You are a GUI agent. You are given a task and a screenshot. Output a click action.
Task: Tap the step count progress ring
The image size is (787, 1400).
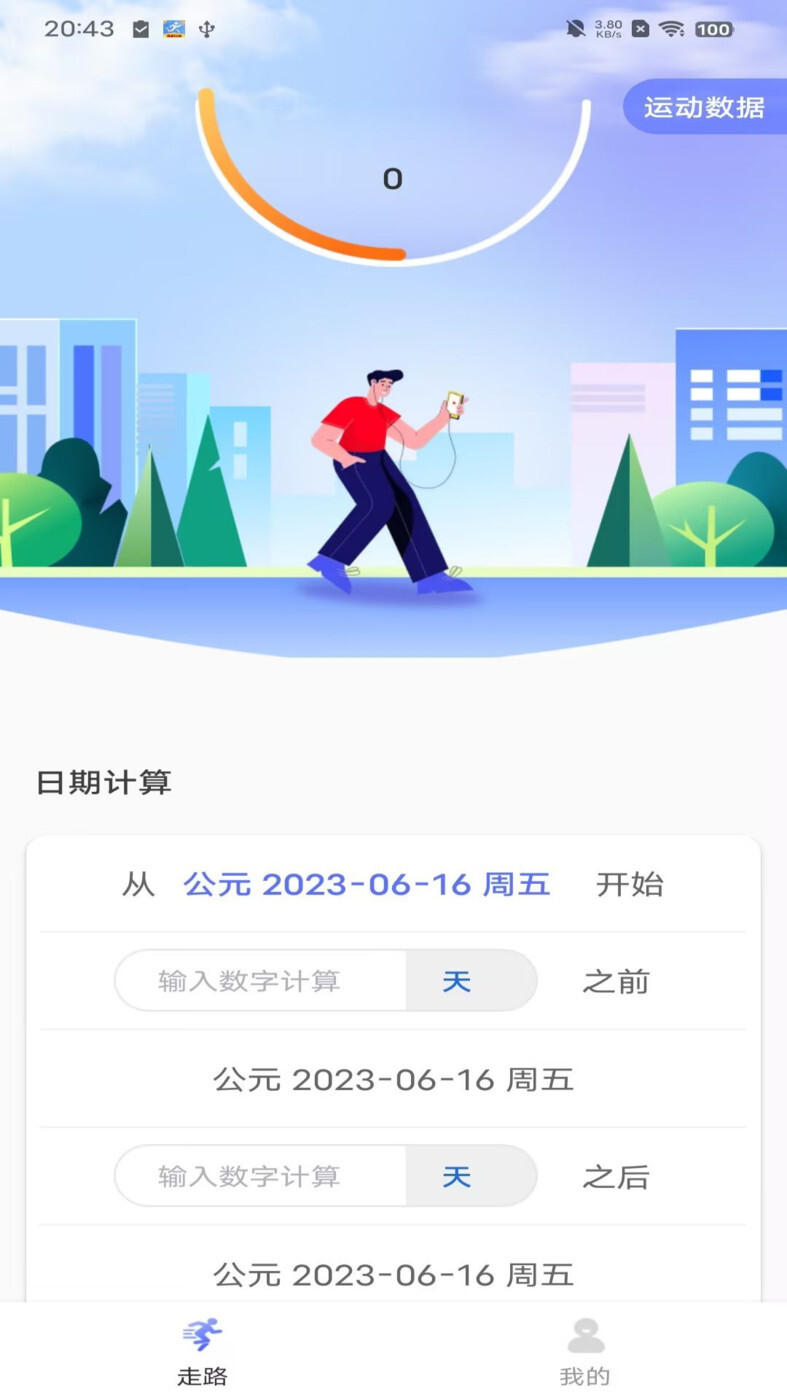(393, 178)
